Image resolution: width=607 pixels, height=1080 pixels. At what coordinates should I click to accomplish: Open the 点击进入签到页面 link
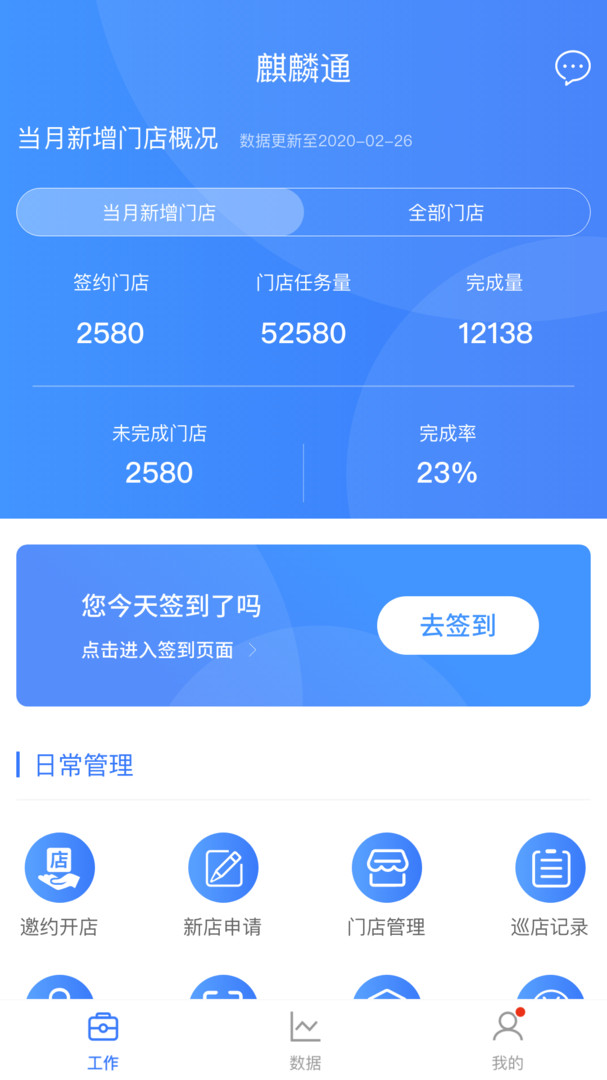coord(169,650)
